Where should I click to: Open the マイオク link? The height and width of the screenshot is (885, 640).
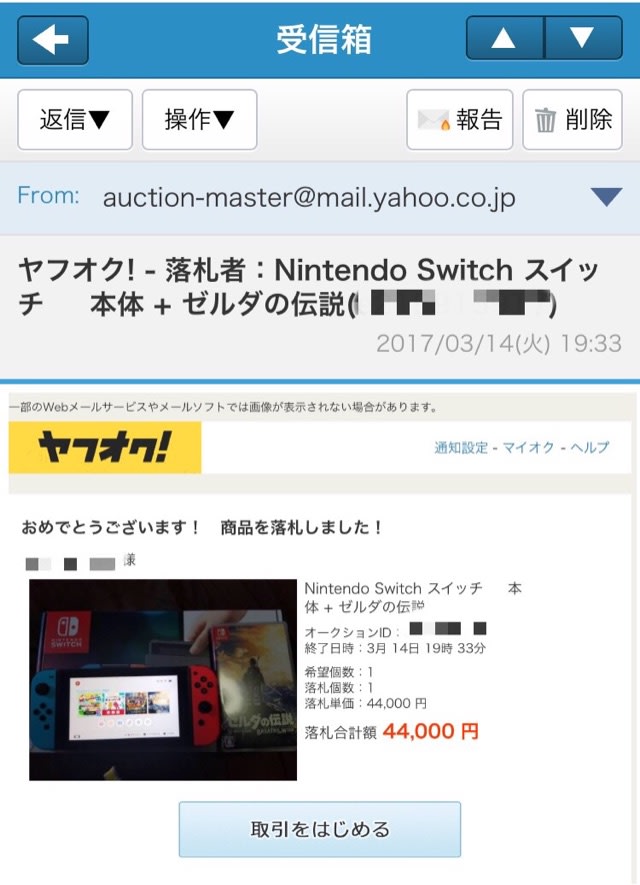(529, 447)
